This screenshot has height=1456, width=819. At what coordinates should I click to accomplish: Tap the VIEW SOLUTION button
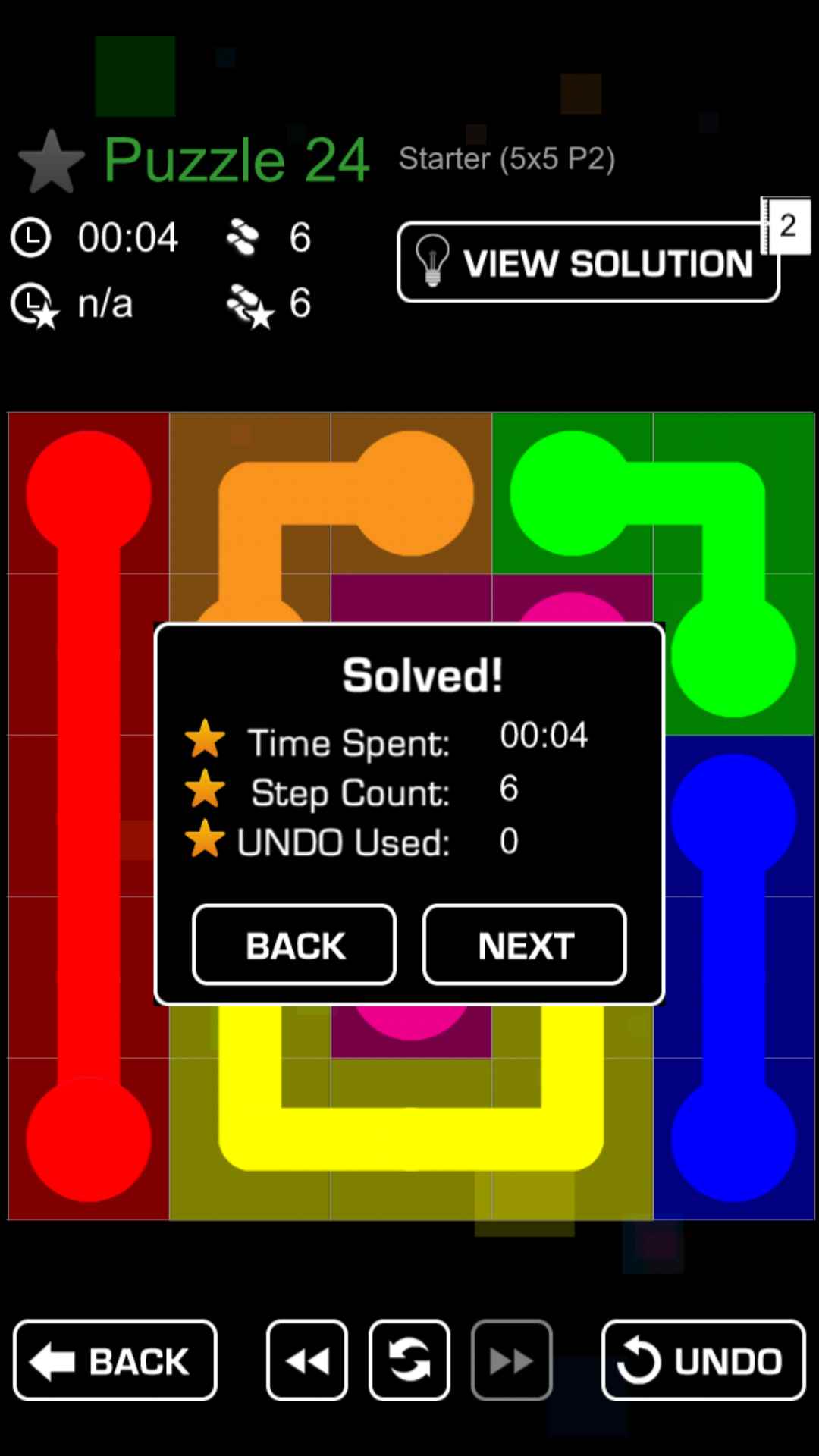pos(588,262)
